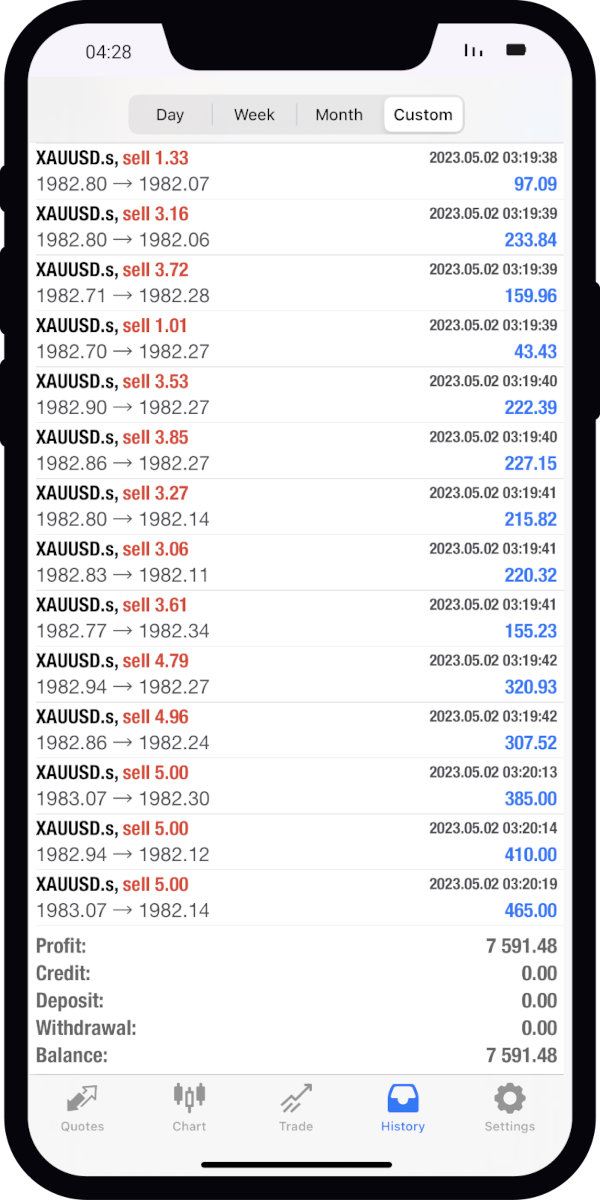Expand the XAUUSD.s sell 1.33 trade
This screenshot has height=1200, width=600.
[296, 171]
